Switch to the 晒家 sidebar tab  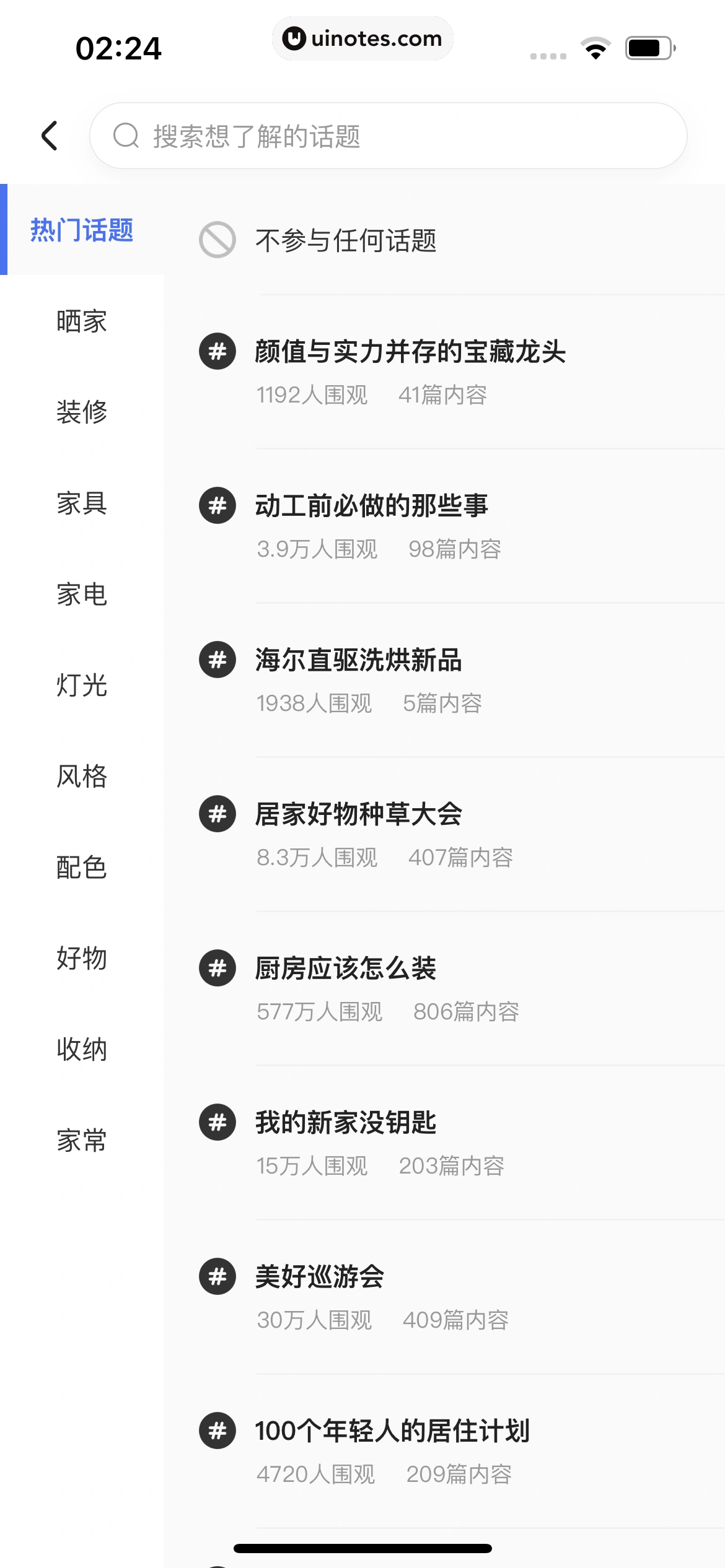[x=81, y=321]
